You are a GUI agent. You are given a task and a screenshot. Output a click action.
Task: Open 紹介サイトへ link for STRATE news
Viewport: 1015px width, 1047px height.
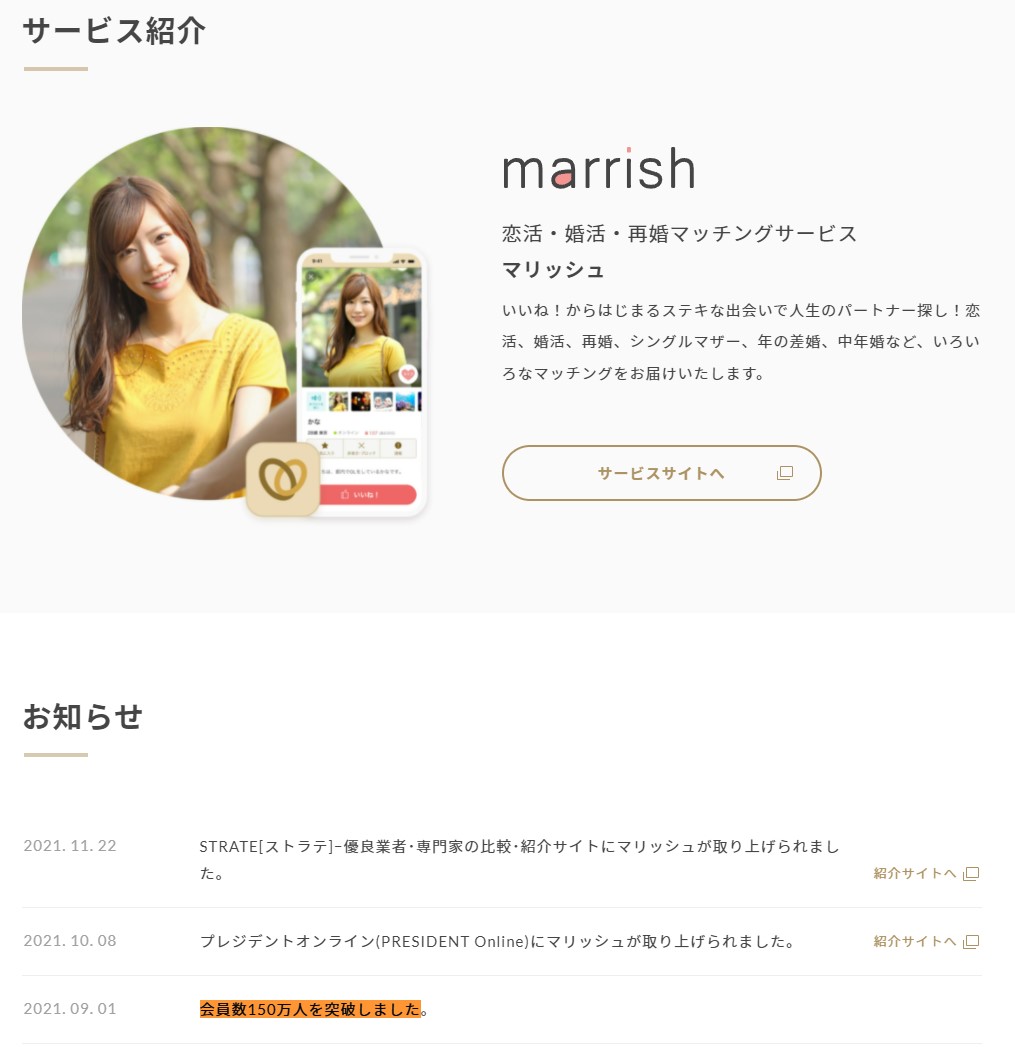pyautogui.click(x=924, y=873)
